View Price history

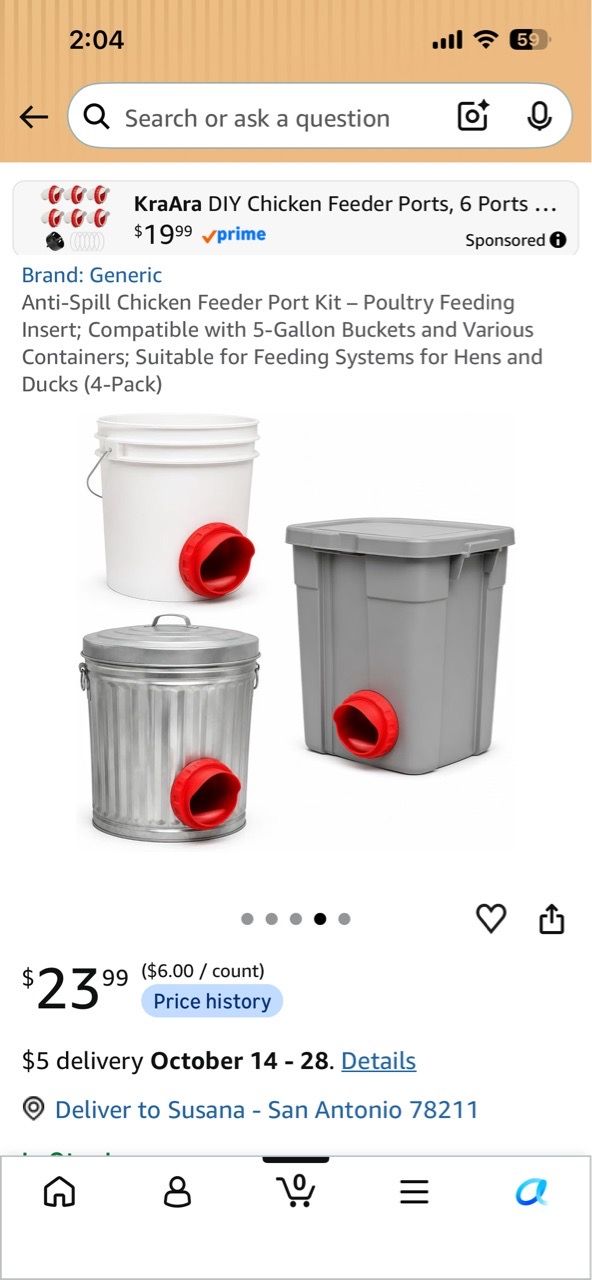[x=212, y=1001]
